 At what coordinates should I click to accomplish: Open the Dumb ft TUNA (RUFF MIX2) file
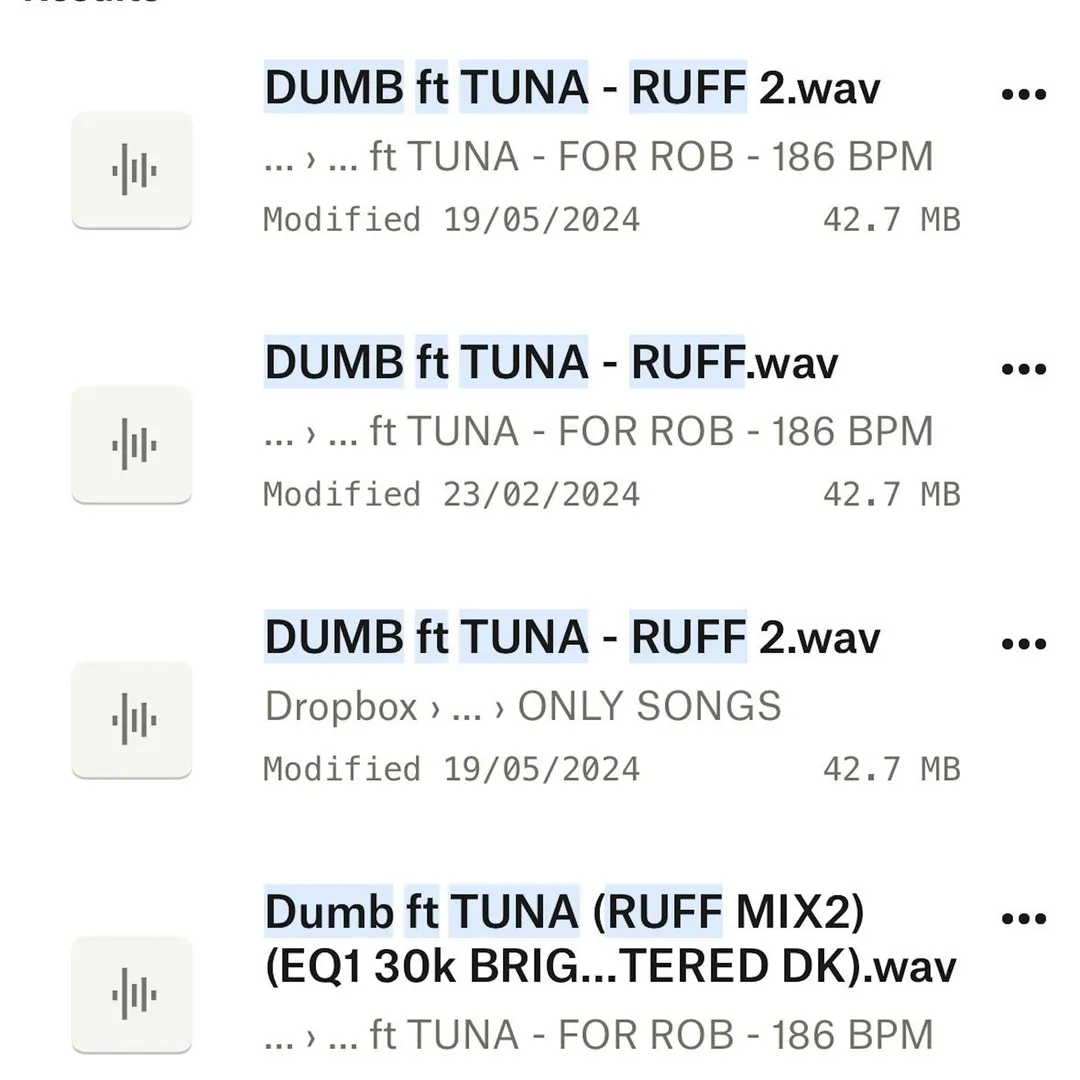point(610,940)
